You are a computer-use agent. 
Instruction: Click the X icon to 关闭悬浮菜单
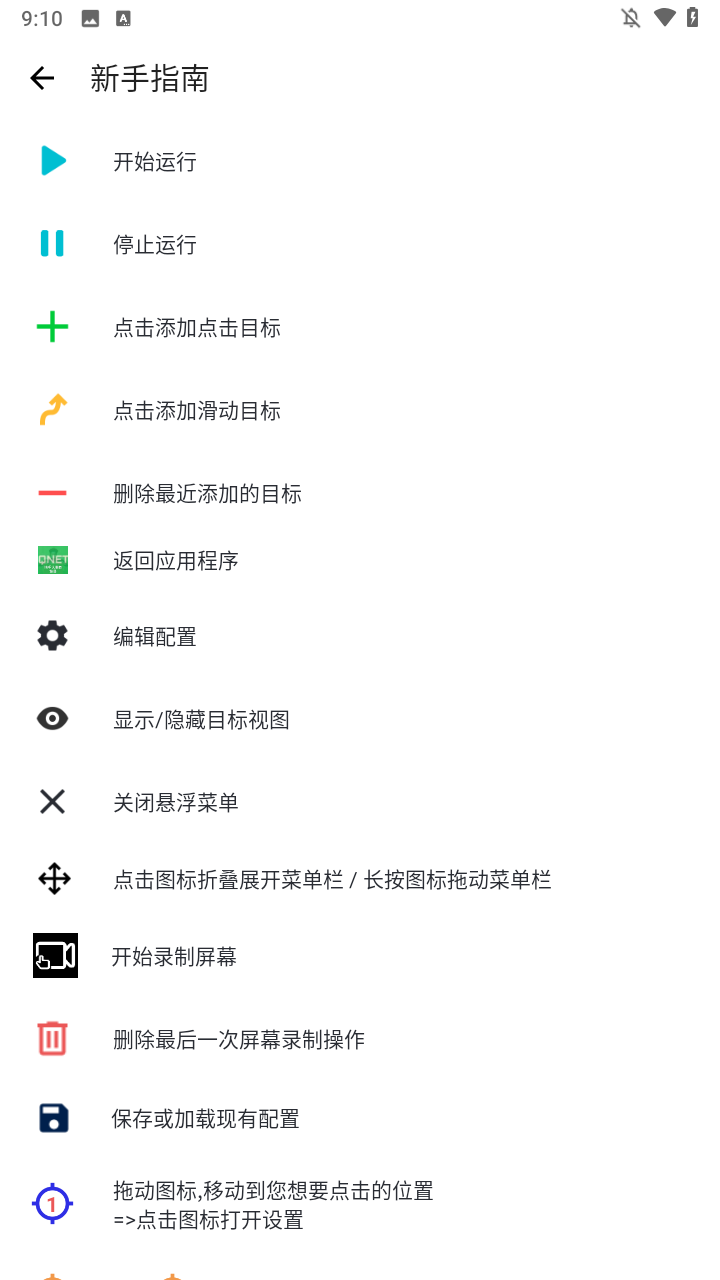click(52, 801)
